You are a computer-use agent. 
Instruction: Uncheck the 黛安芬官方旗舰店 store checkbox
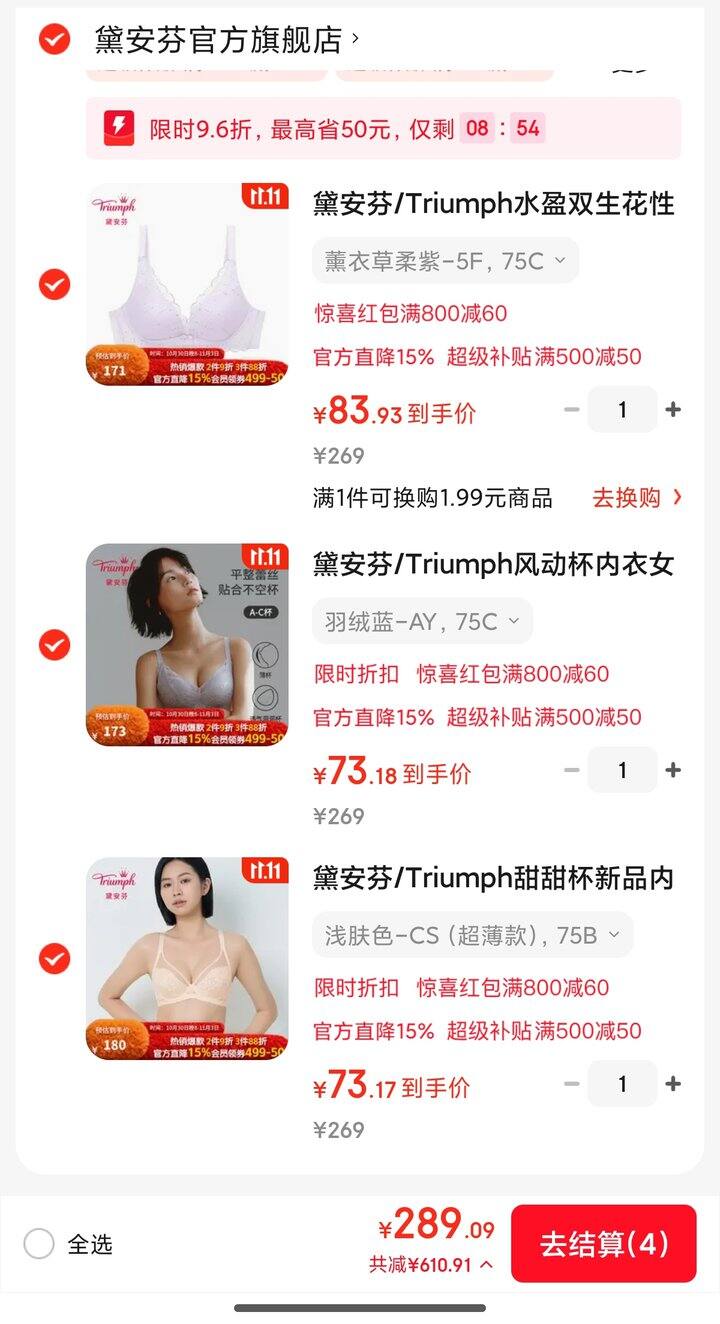[x=54, y=40]
